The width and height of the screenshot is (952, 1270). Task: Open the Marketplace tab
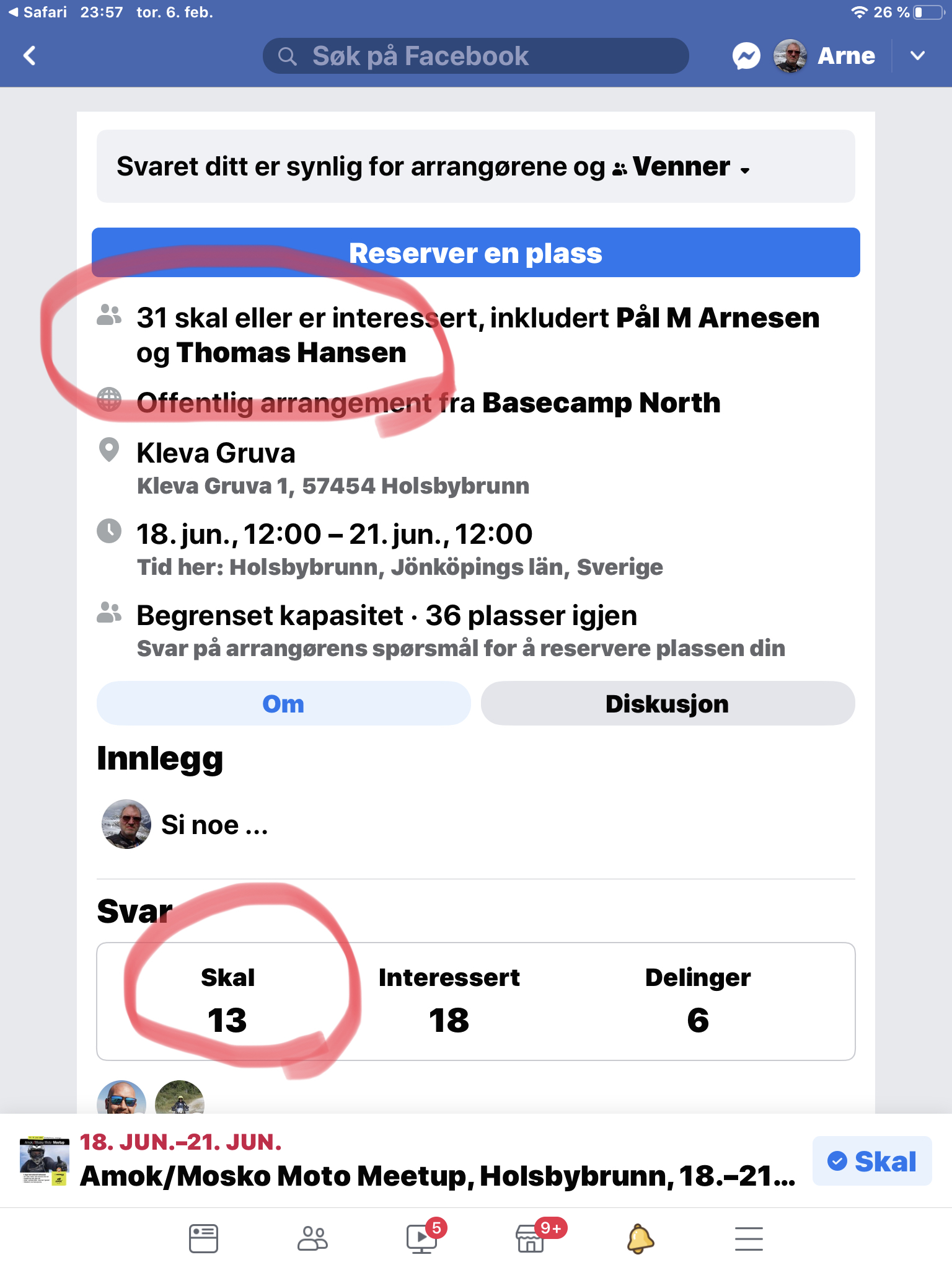[x=531, y=1238]
